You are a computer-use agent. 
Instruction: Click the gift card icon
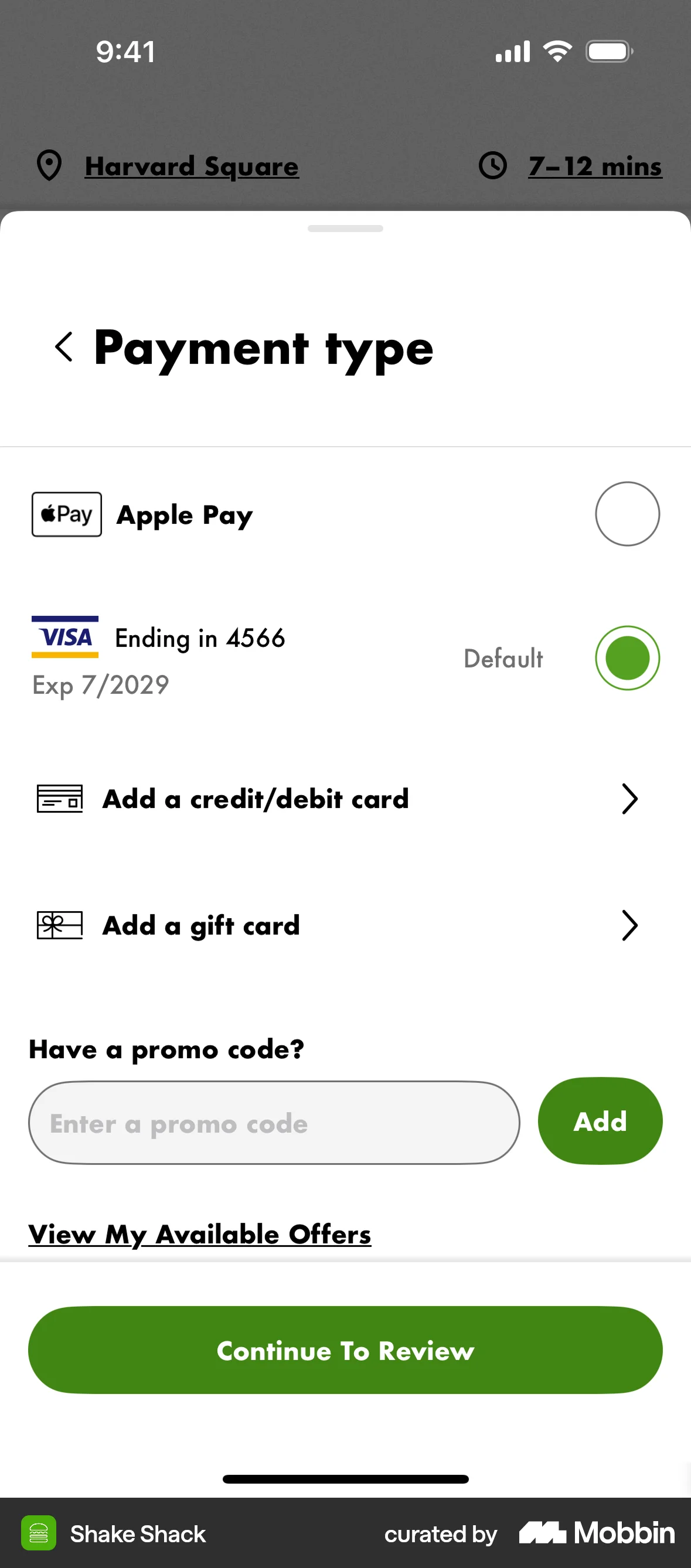(x=59, y=925)
